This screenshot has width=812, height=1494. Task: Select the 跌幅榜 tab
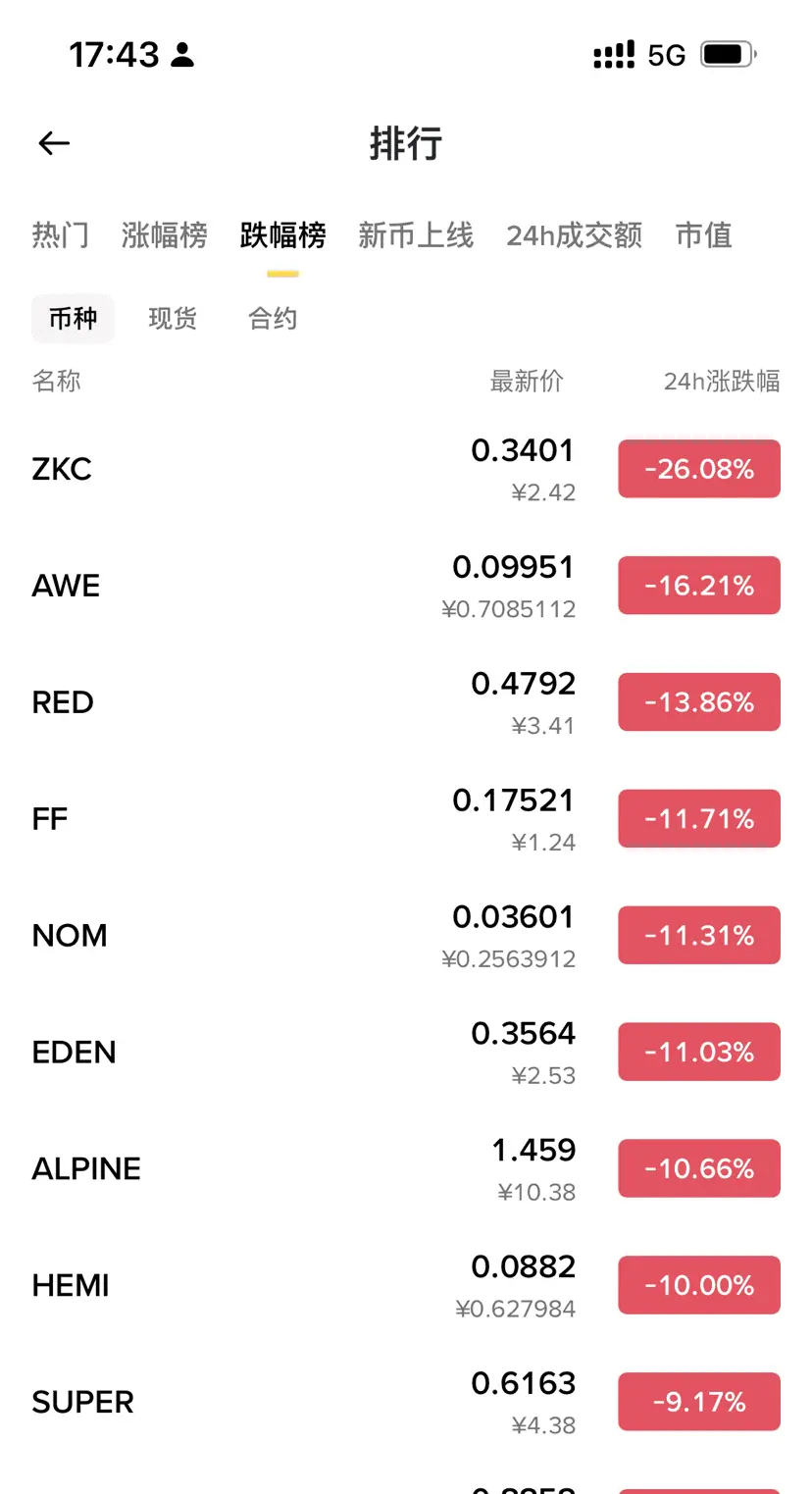(282, 235)
